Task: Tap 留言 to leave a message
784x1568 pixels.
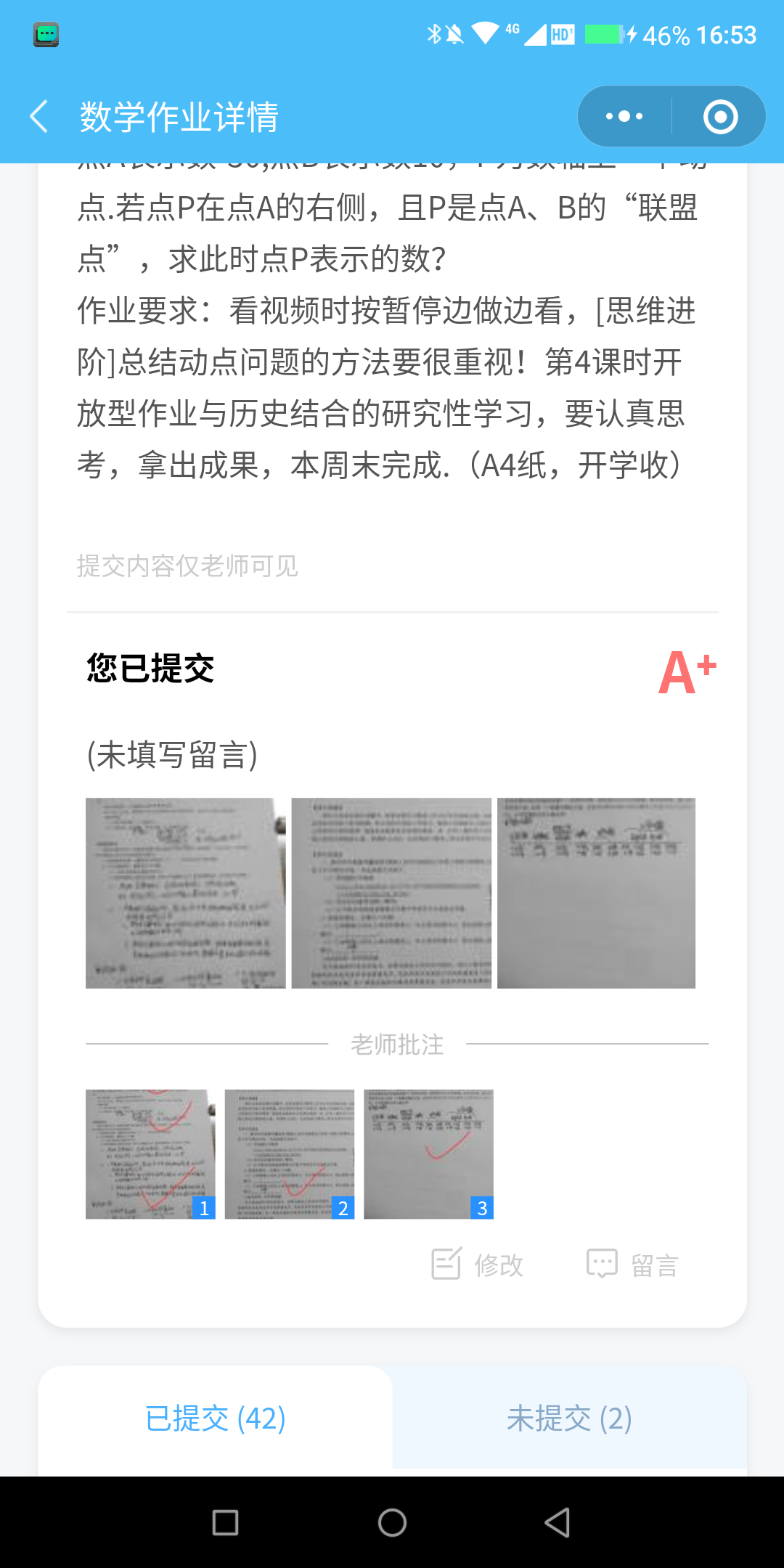Action: pyautogui.click(x=632, y=1265)
